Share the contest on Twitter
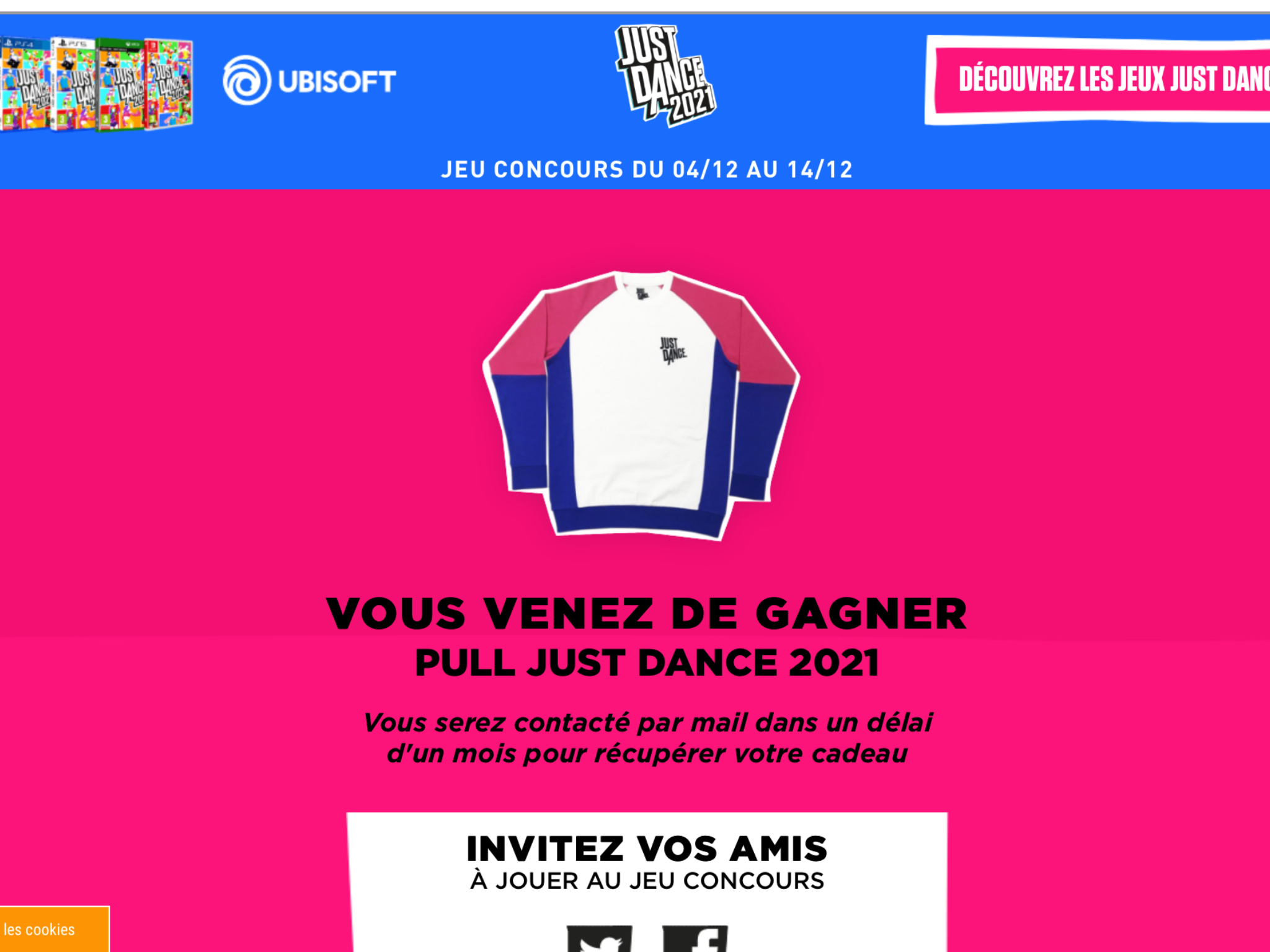The image size is (1270, 952). tap(599, 940)
